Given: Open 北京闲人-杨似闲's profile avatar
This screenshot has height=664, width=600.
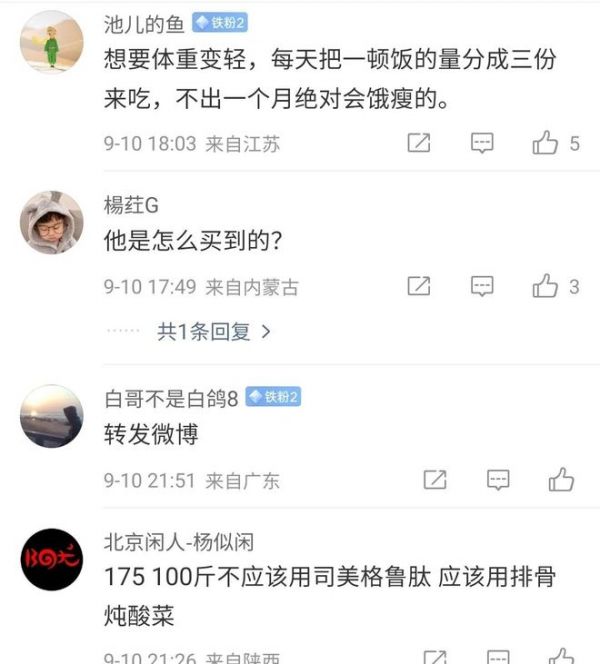Looking at the screenshot, I should click(x=51, y=559).
